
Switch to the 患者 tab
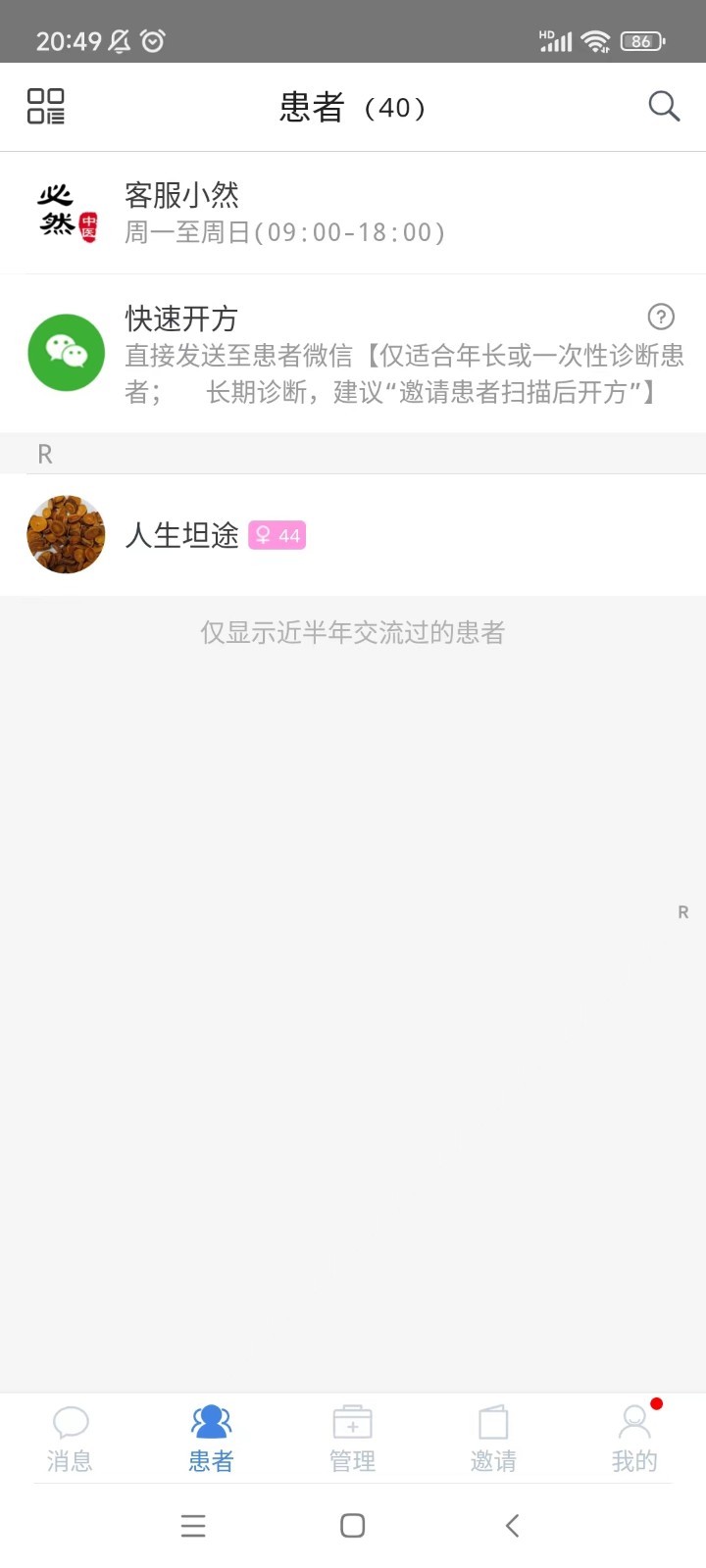tap(210, 1436)
